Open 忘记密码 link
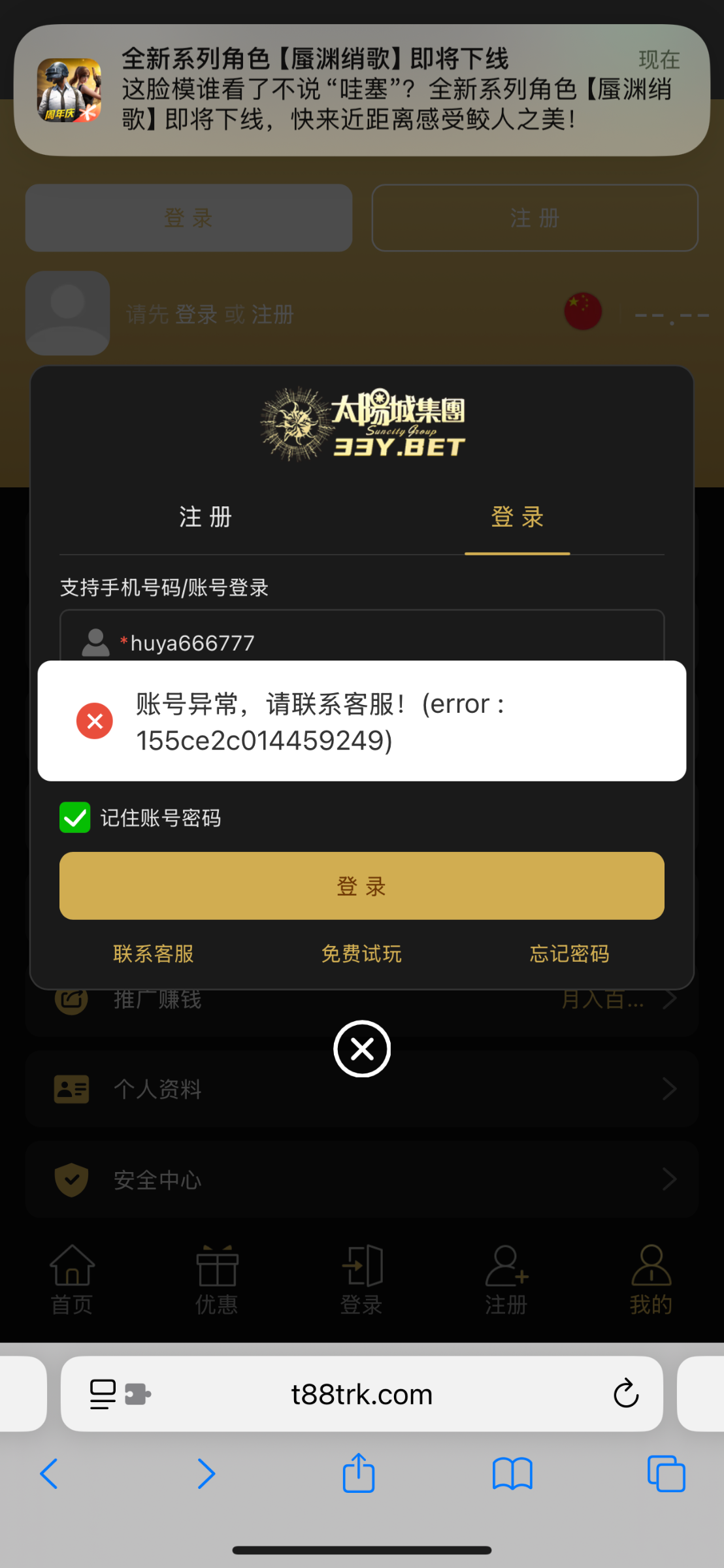The image size is (724, 1568). [x=569, y=954]
